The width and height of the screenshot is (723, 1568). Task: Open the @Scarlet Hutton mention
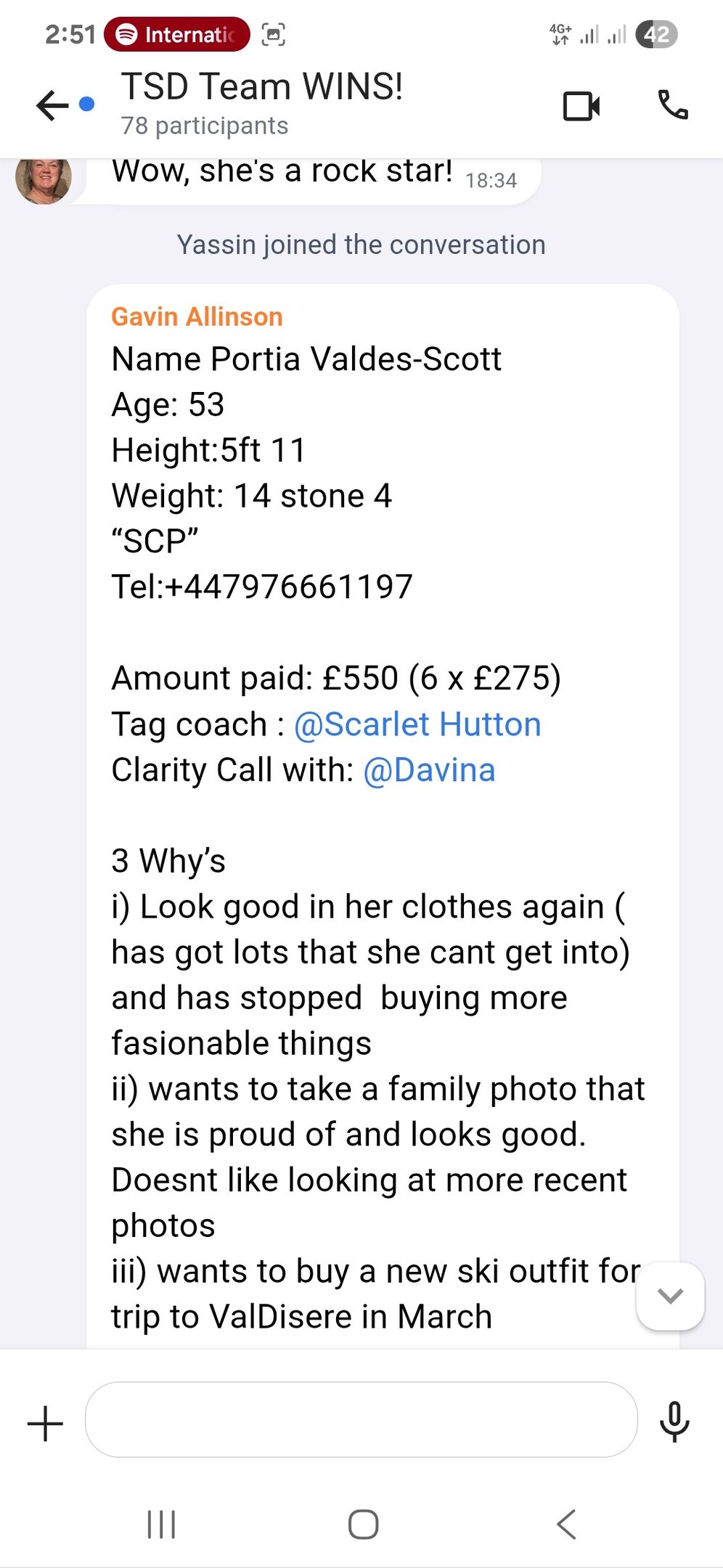click(417, 724)
